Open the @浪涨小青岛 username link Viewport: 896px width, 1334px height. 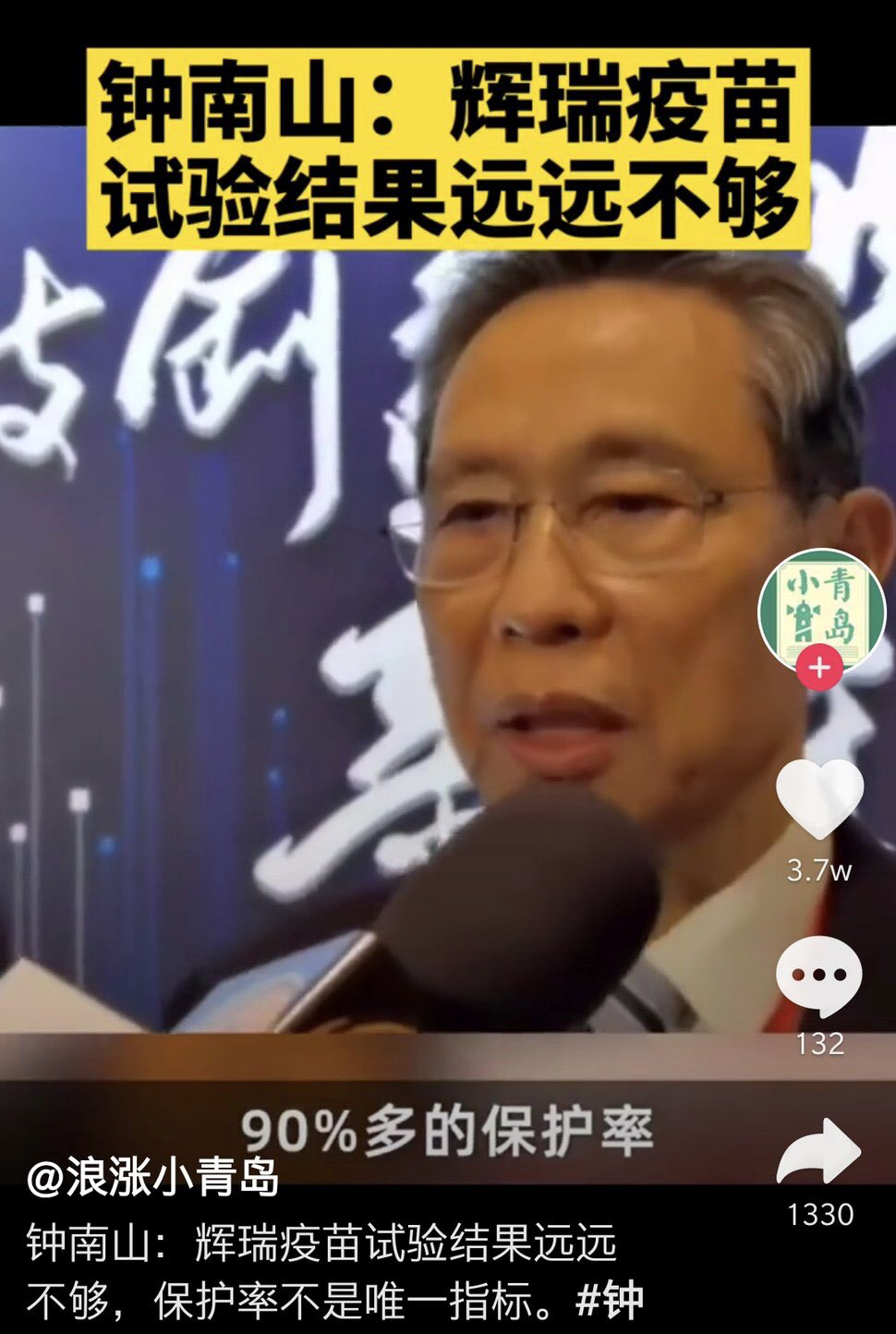153,1177
